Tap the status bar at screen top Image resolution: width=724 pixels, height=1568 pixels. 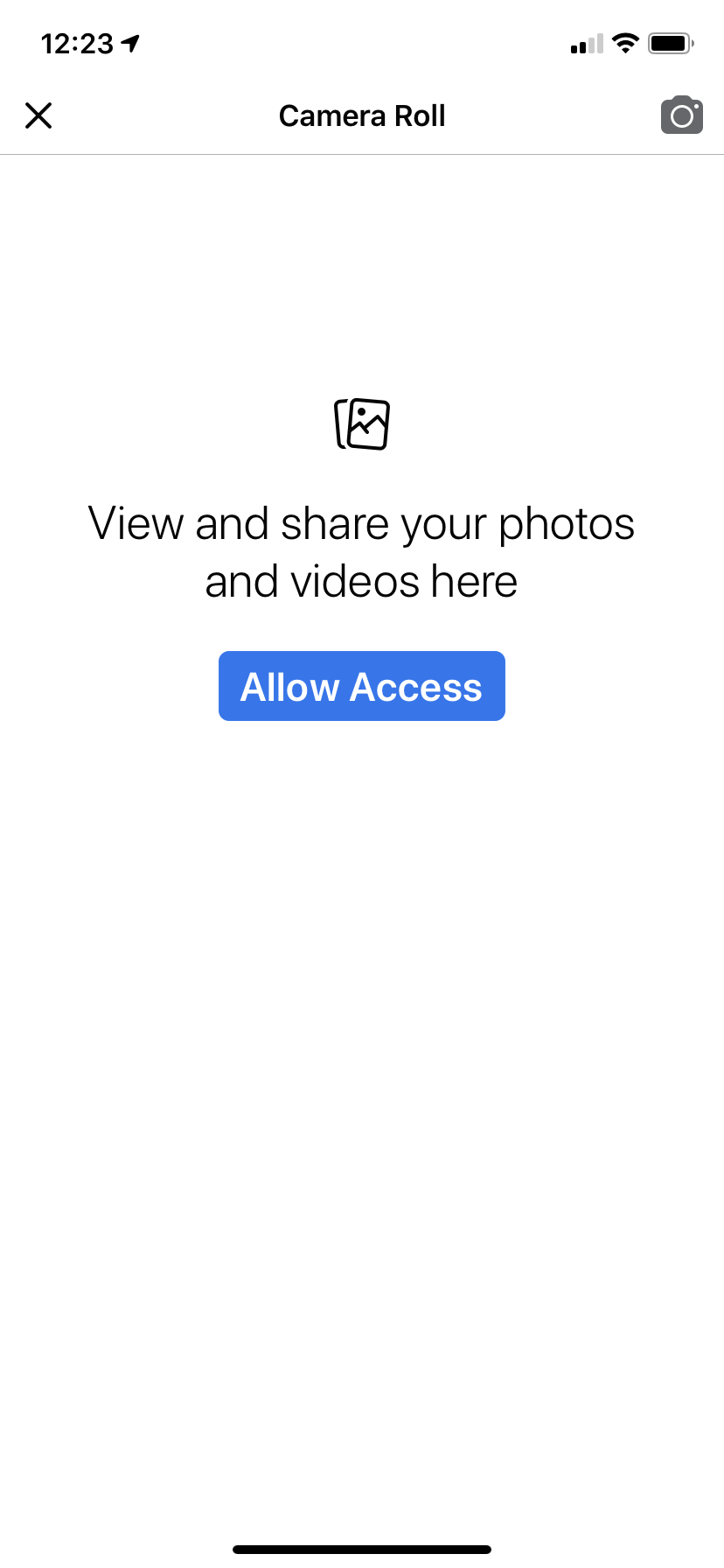pos(362,43)
